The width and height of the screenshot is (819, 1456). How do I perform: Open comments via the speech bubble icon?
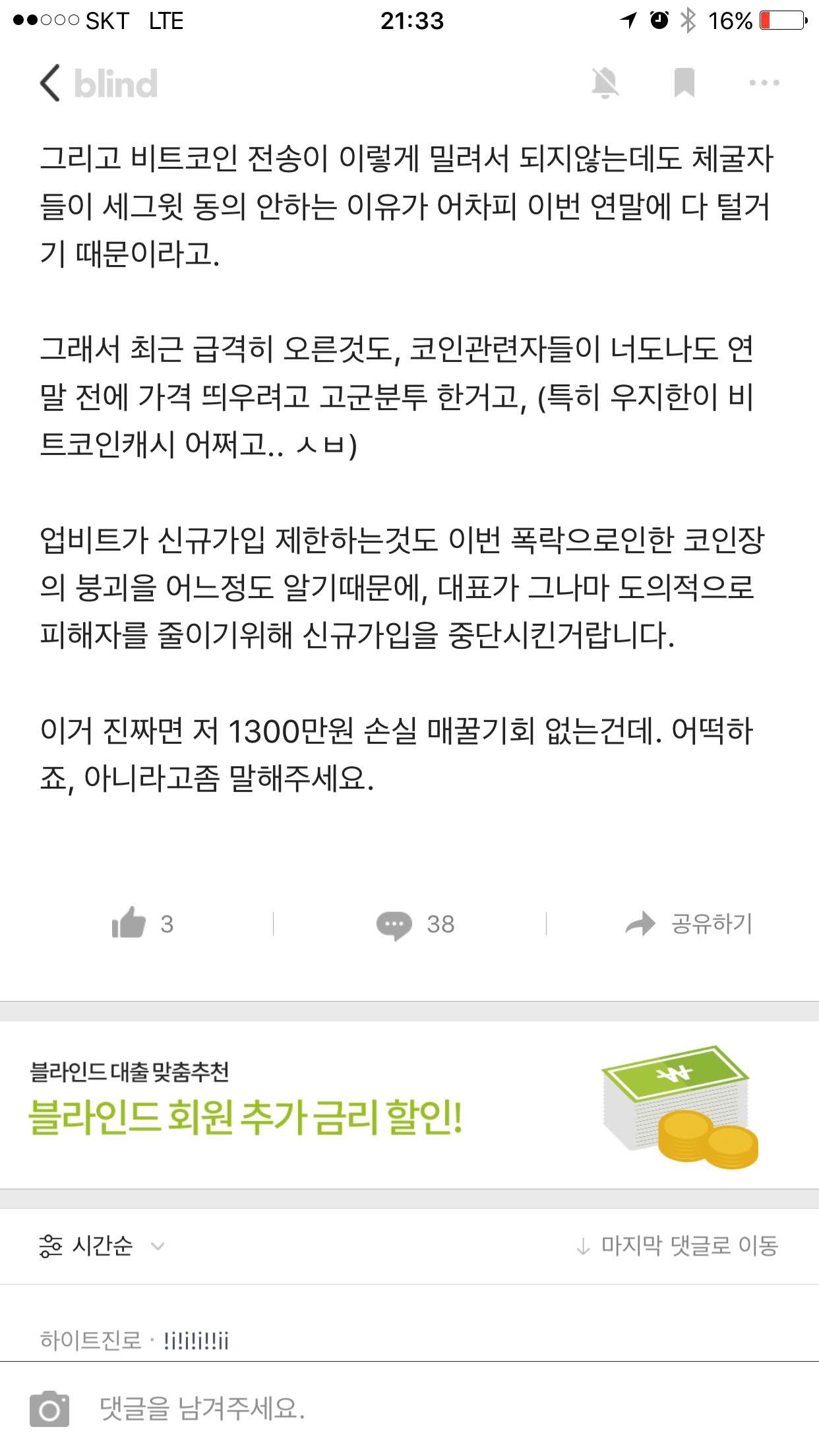(x=394, y=925)
